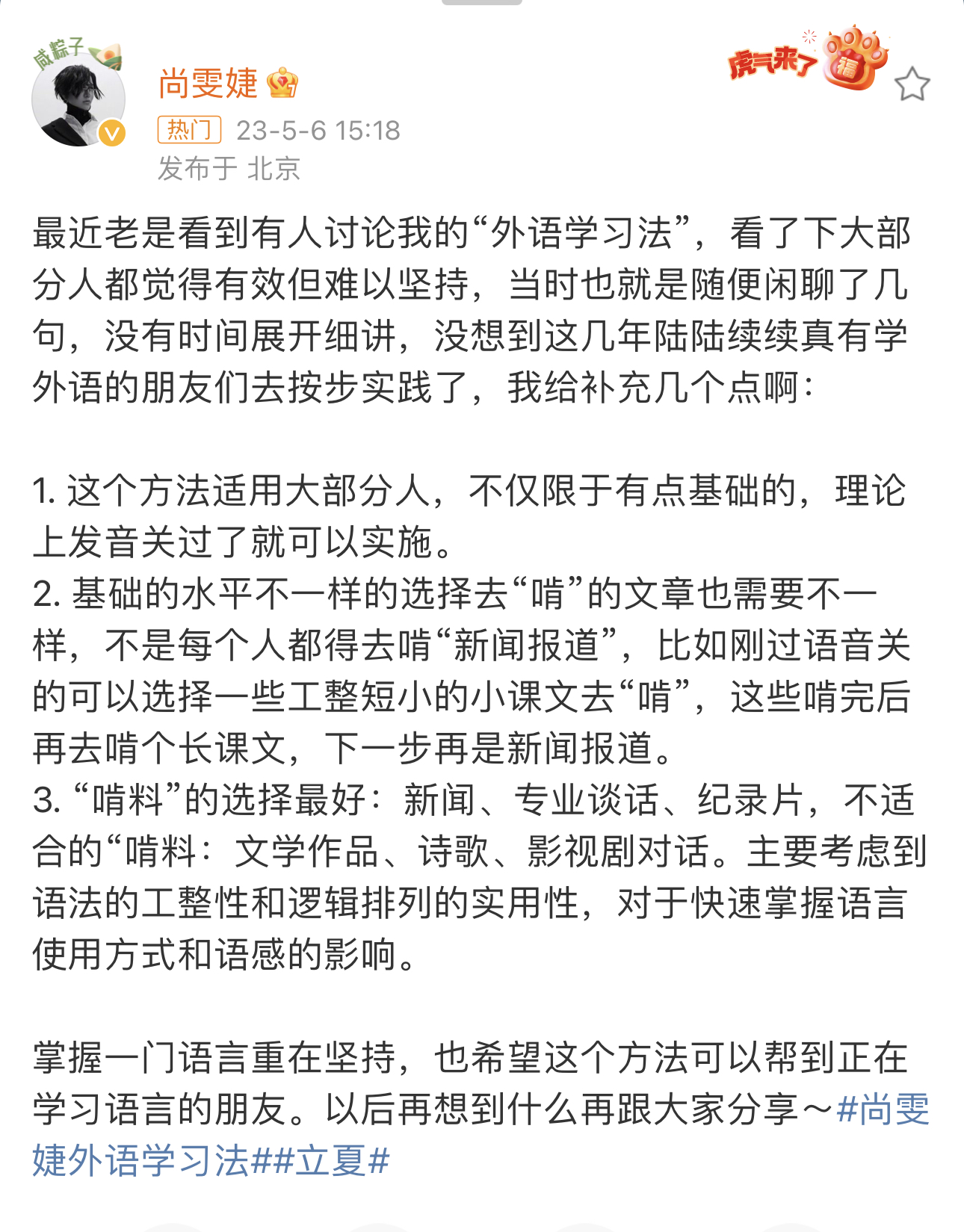Tap the star favorite icon
This screenshot has width=964, height=1232.
(x=912, y=84)
